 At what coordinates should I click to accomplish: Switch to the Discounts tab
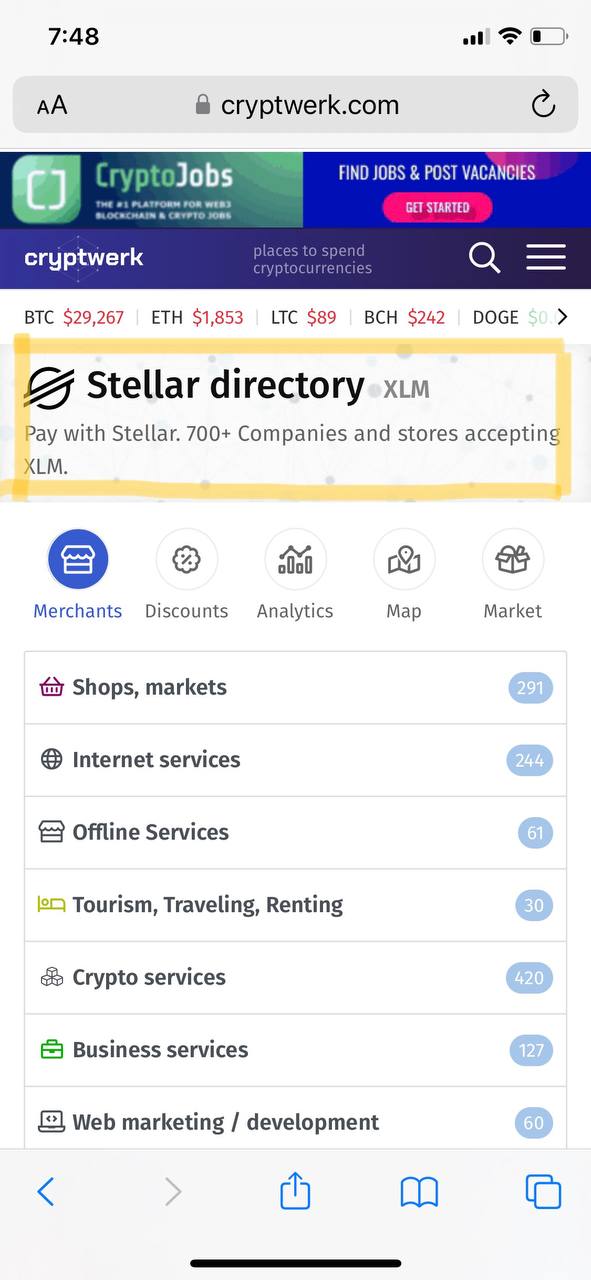(186, 575)
